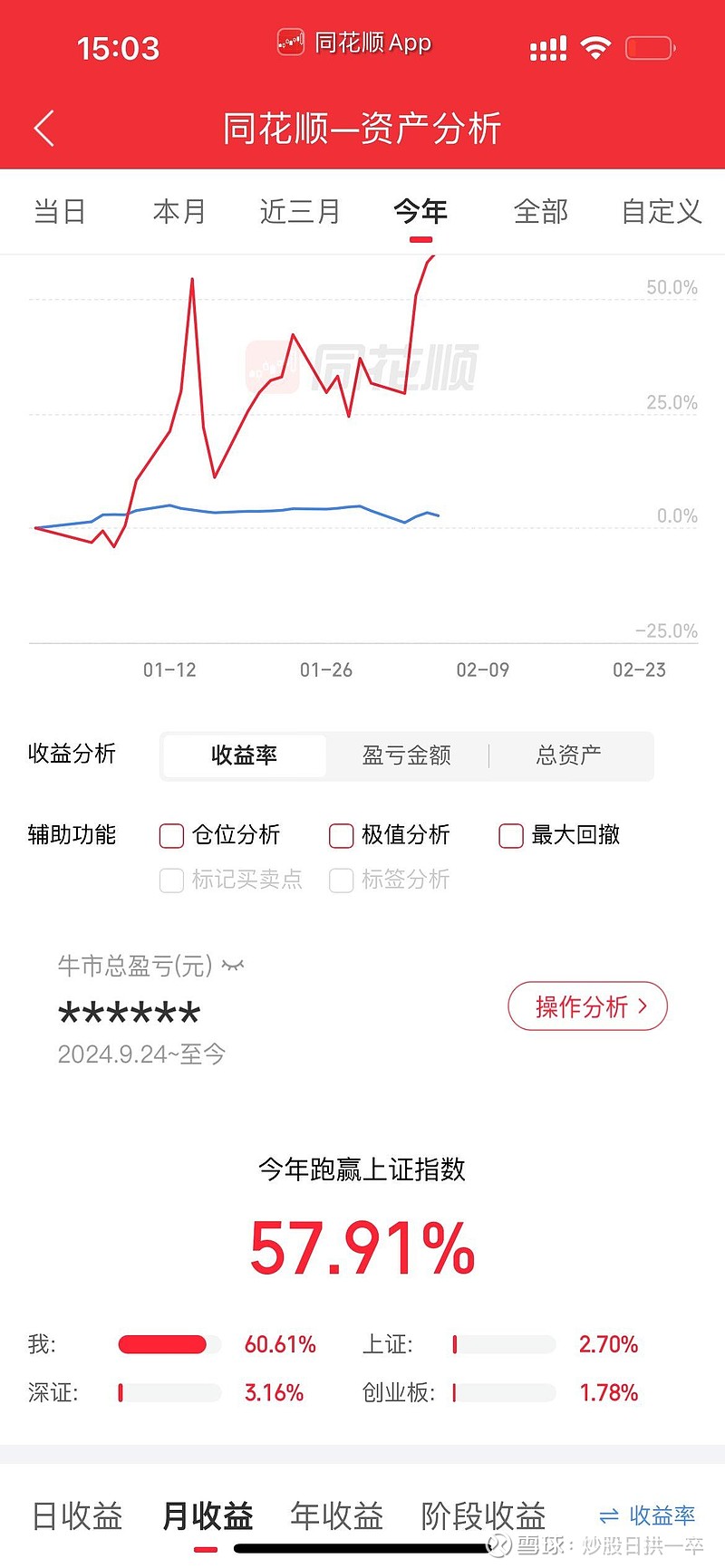
Task: Enable the 仓位分析 checkbox
Action: [171, 835]
